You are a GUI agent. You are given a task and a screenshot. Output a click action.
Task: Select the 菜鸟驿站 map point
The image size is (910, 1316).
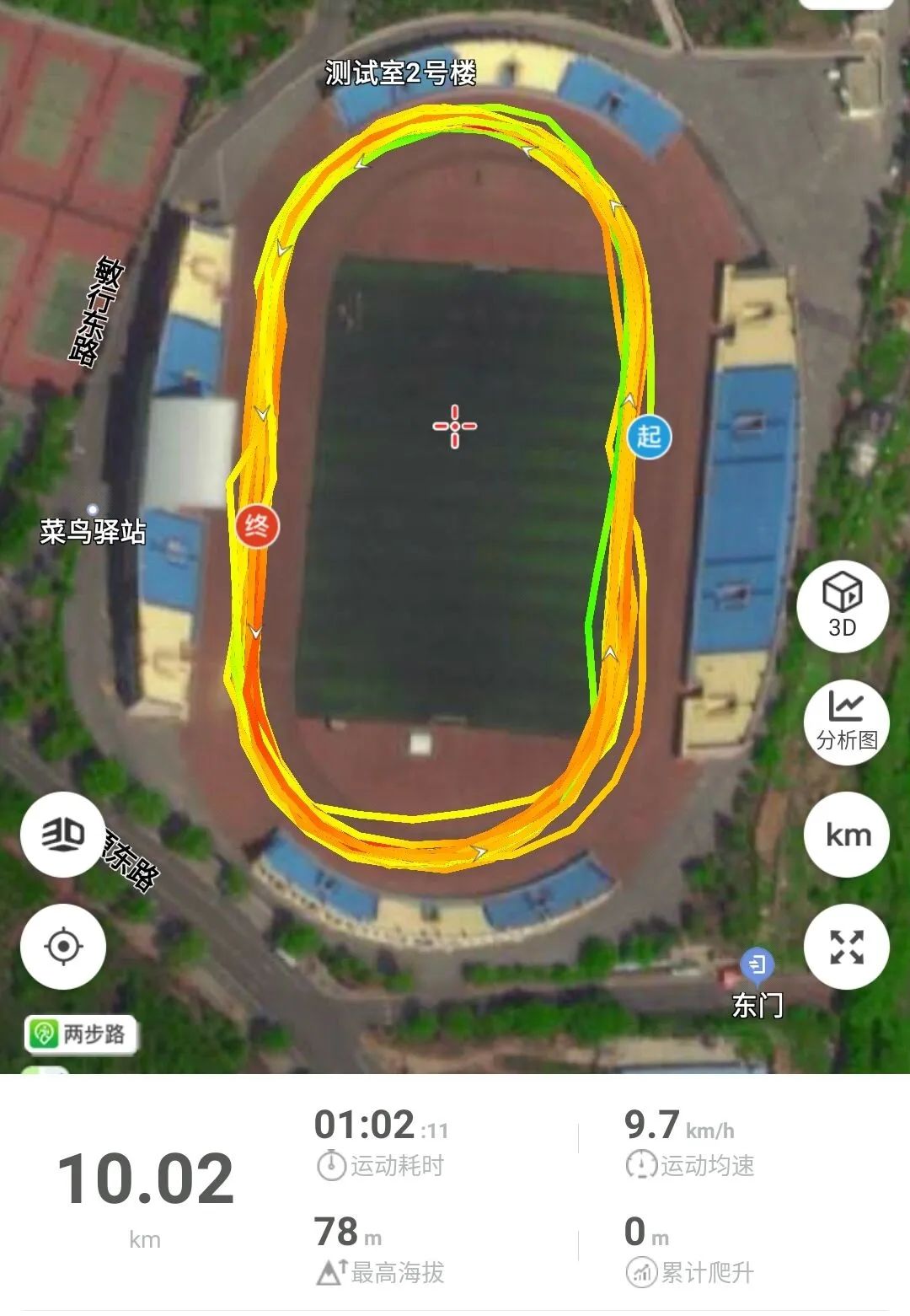94,511
